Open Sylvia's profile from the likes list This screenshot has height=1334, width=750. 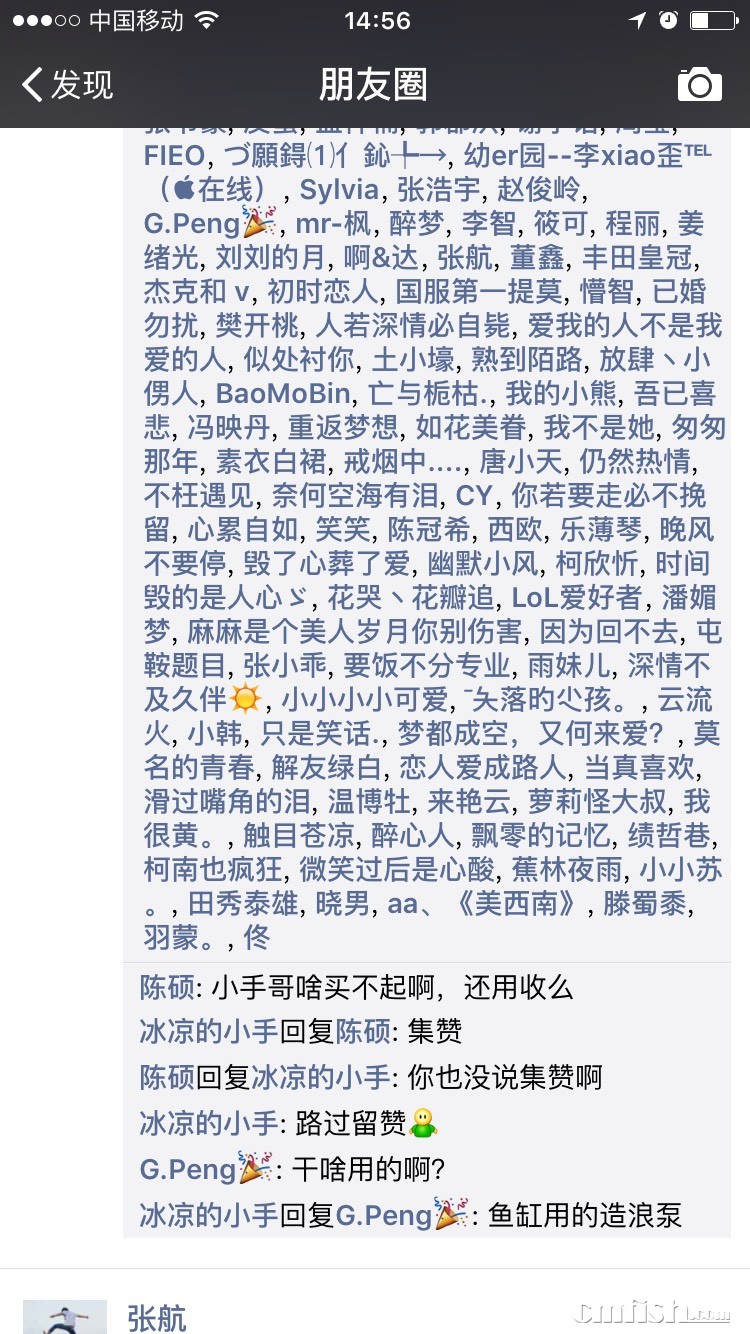click(339, 190)
